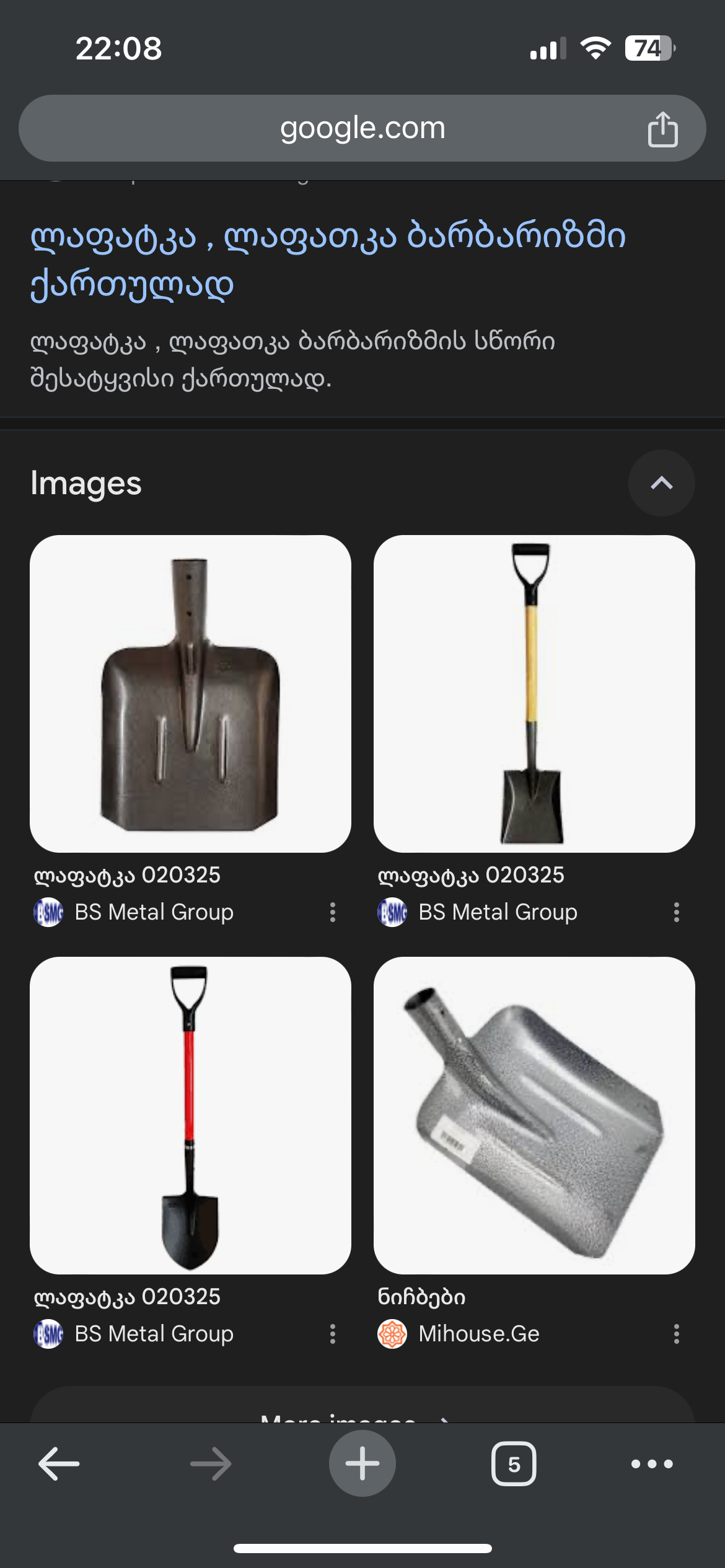This screenshot has height=1568, width=725.
Task: Open the browser's three-dot menu
Action: (x=652, y=1464)
